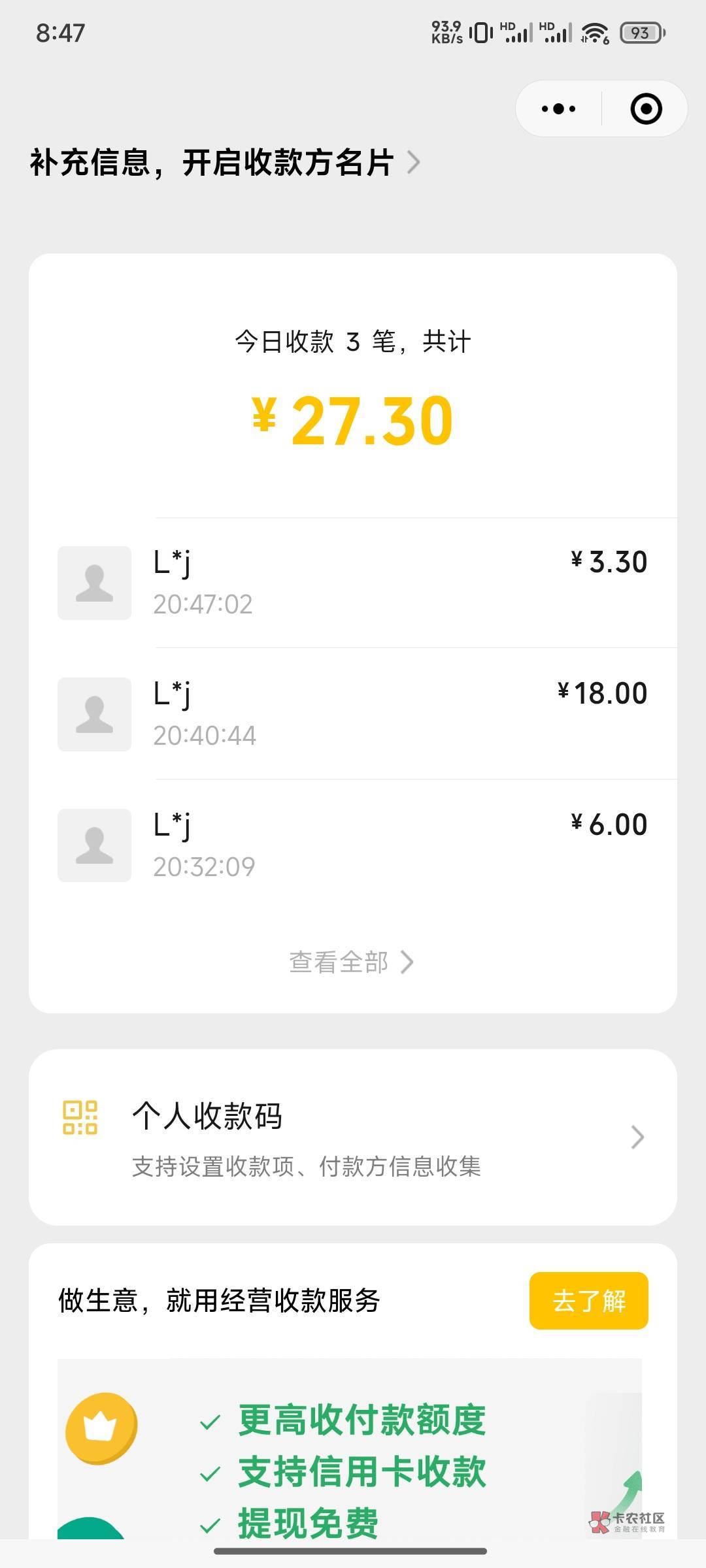The image size is (706, 1568).
Task: Close the mini program via circle icon
Action: tap(646, 108)
